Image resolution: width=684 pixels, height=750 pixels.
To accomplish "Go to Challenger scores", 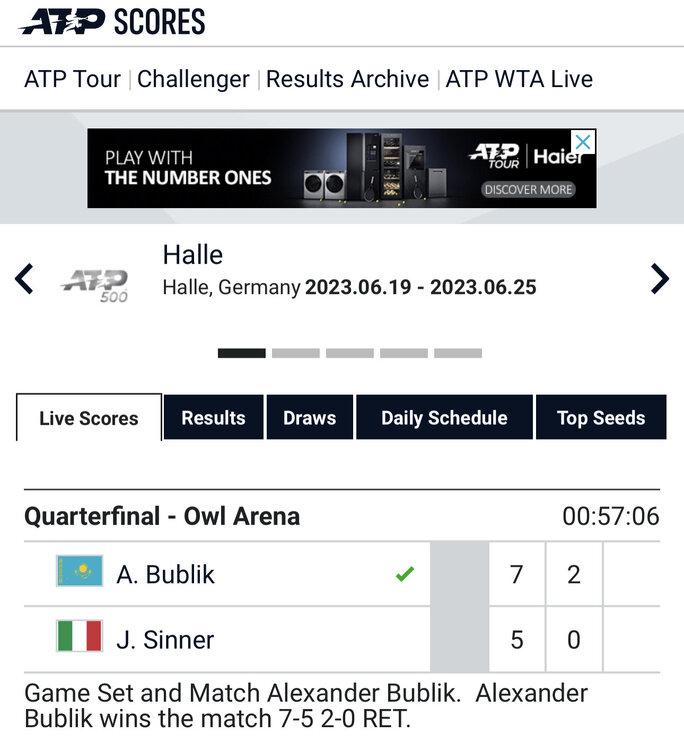I will (193, 79).
